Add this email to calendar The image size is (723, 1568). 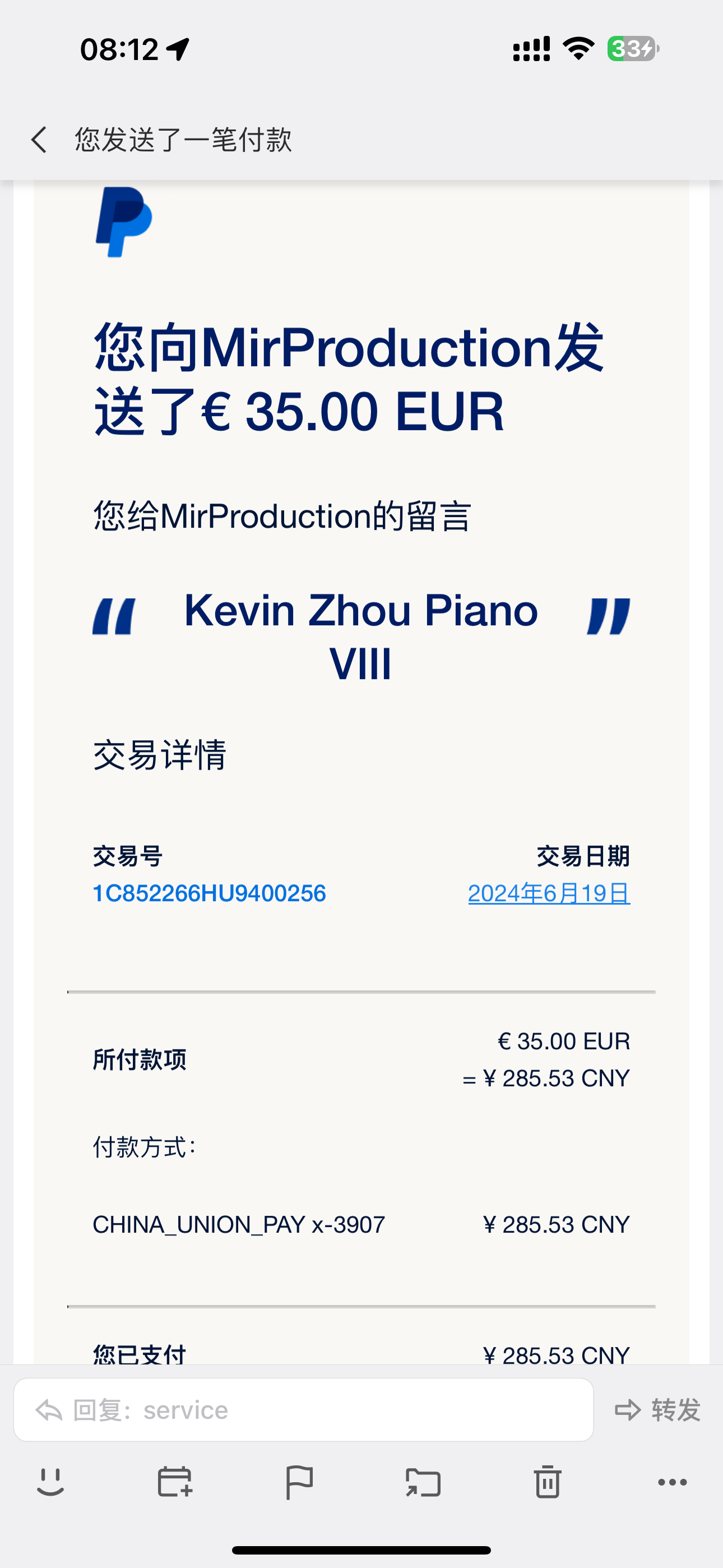(175, 1482)
